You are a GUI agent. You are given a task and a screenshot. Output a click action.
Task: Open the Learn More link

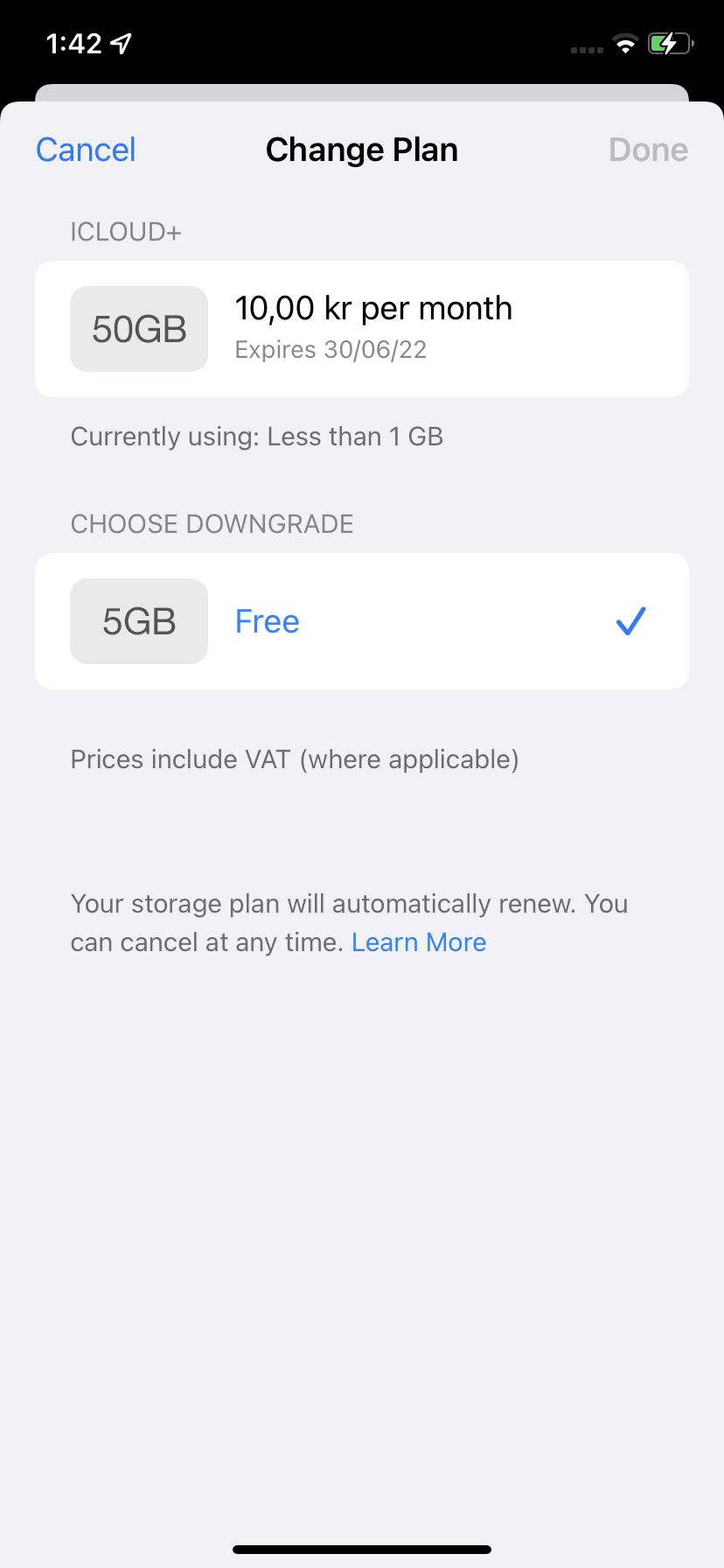coord(419,942)
